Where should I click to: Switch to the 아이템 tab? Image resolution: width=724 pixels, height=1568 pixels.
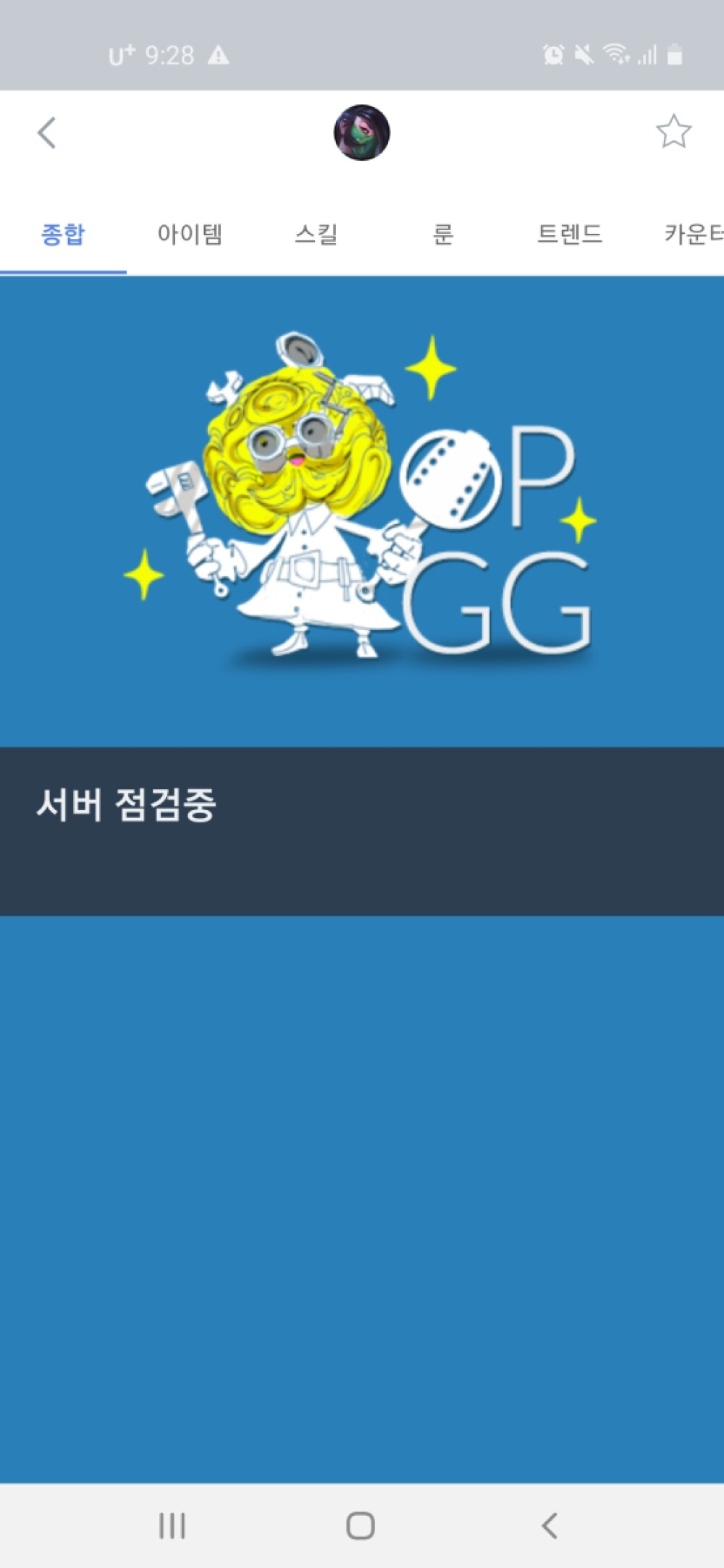click(x=190, y=235)
